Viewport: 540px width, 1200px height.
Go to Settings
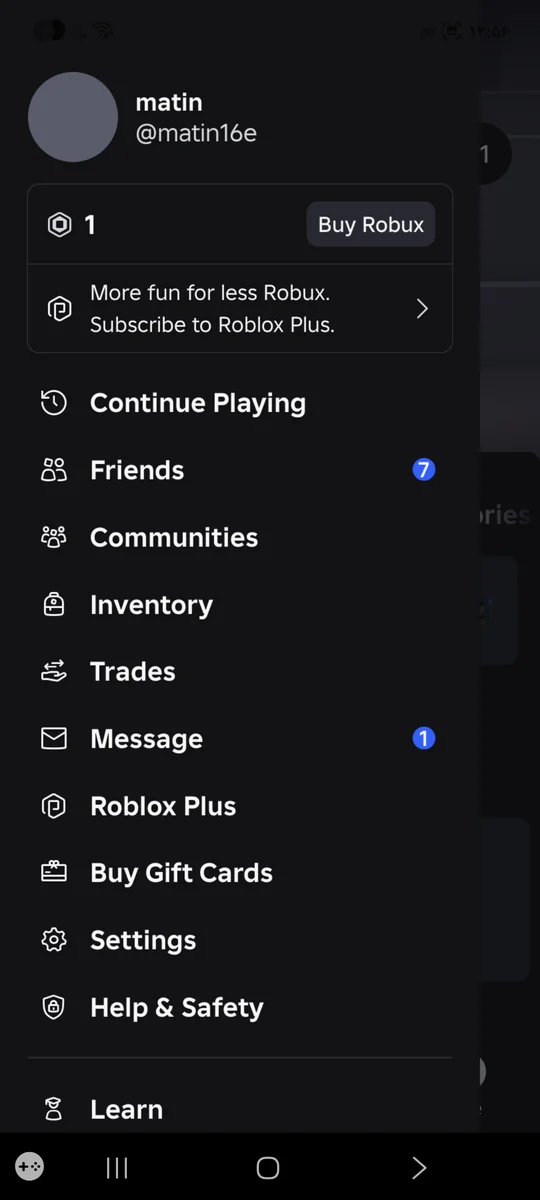(240, 940)
